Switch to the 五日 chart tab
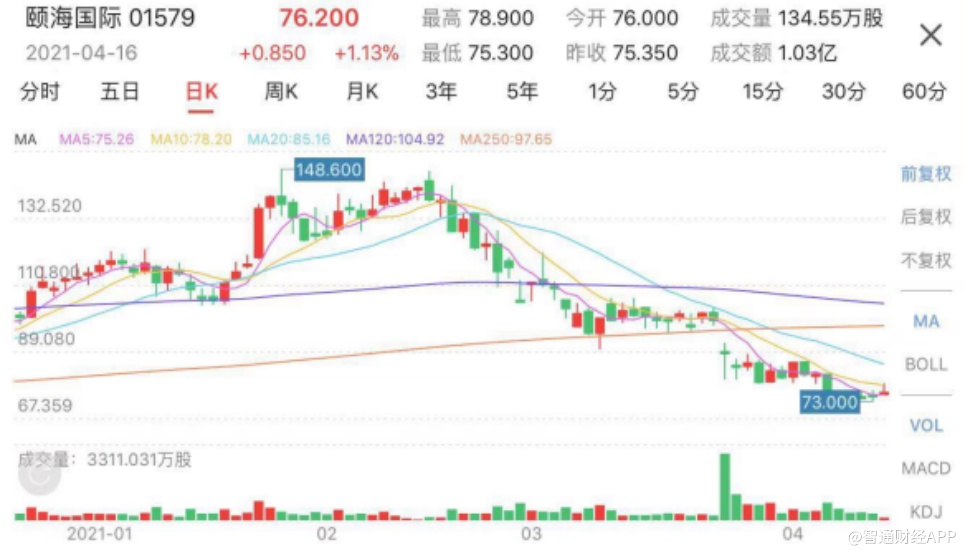The width and height of the screenshot is (966, 556). (x=120, y=93)
